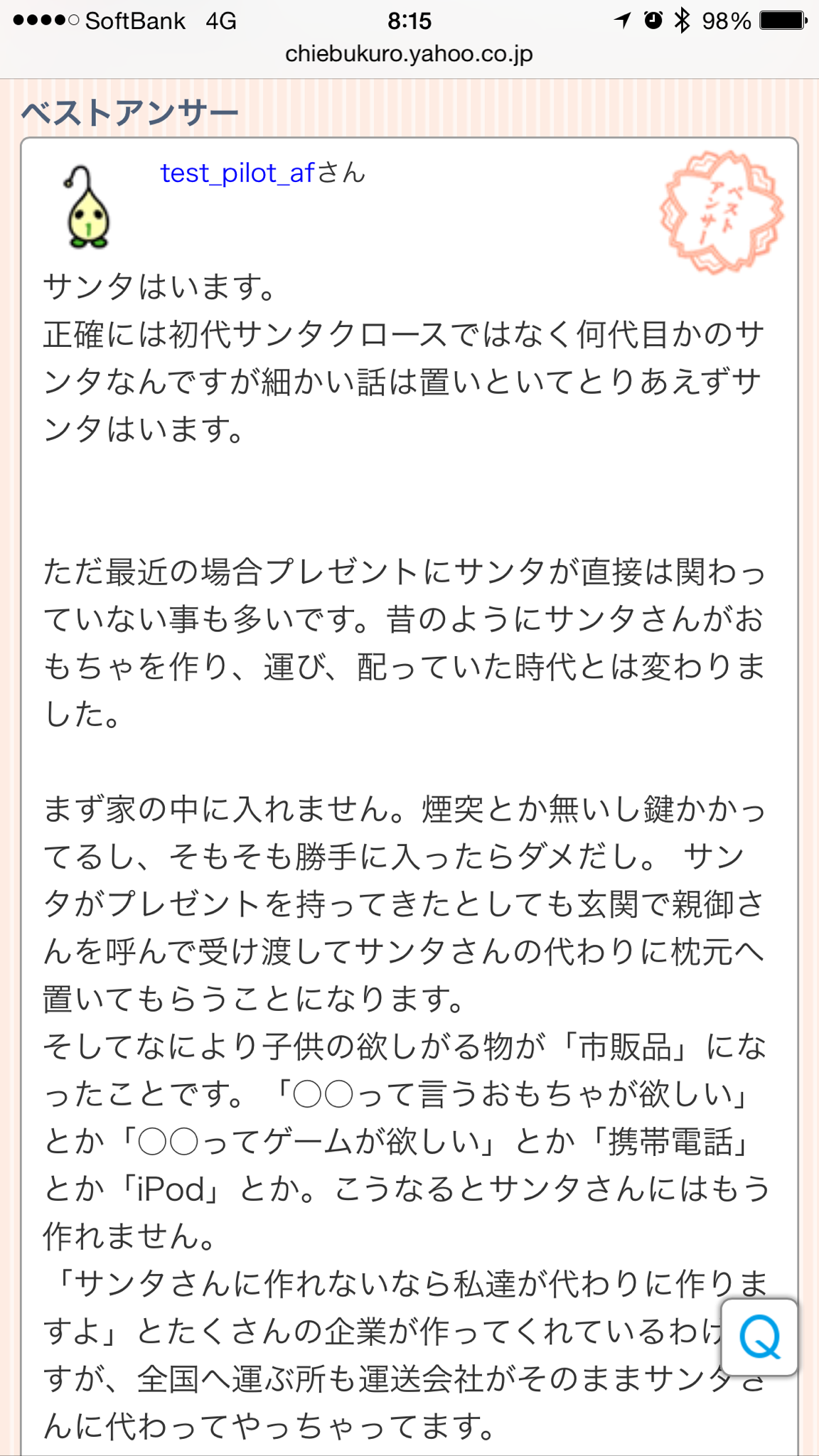Tap the chiebukuro.yahoo.co.jp address bar

pos(409,55)
